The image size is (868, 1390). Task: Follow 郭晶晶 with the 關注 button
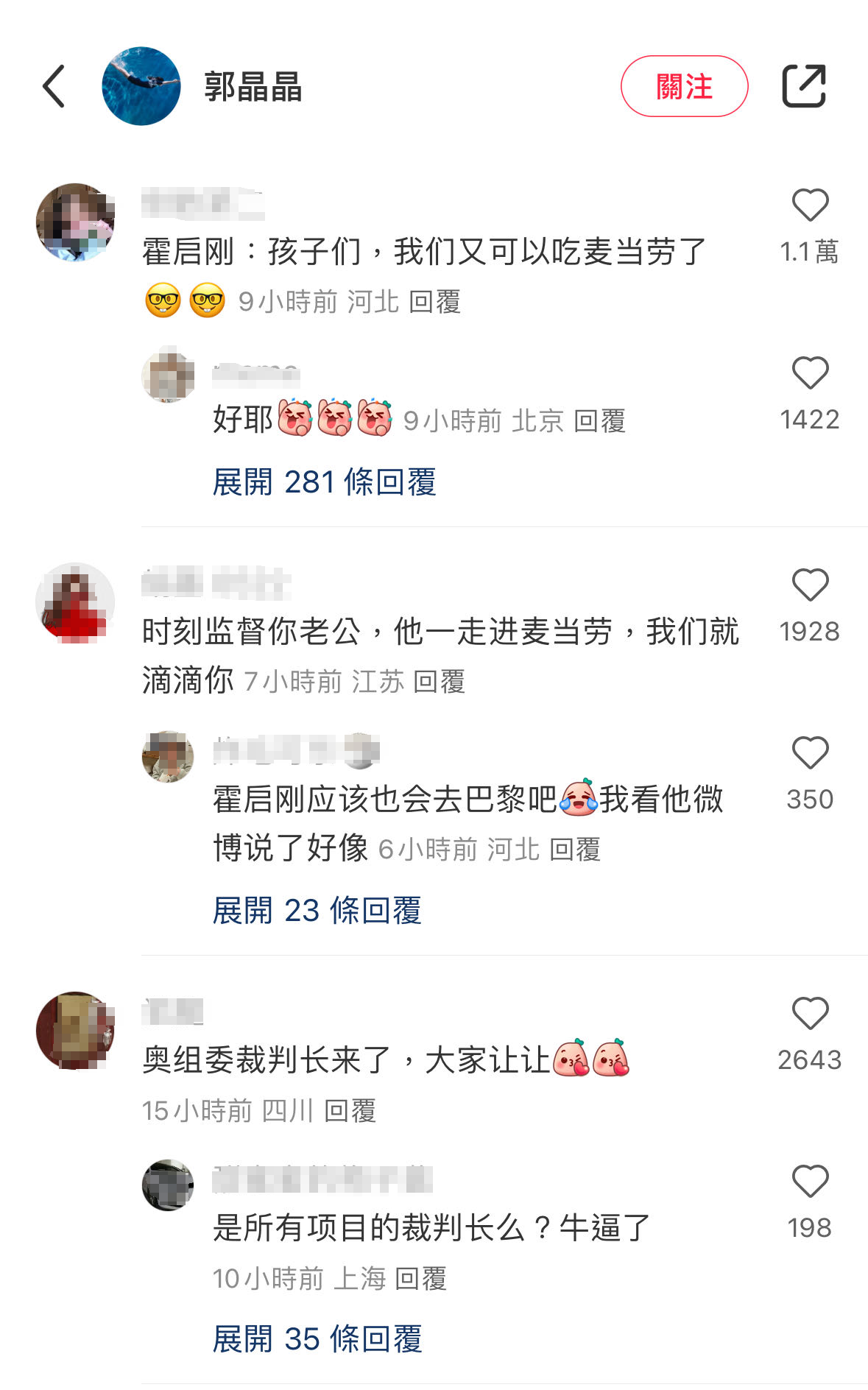[683, 86]
